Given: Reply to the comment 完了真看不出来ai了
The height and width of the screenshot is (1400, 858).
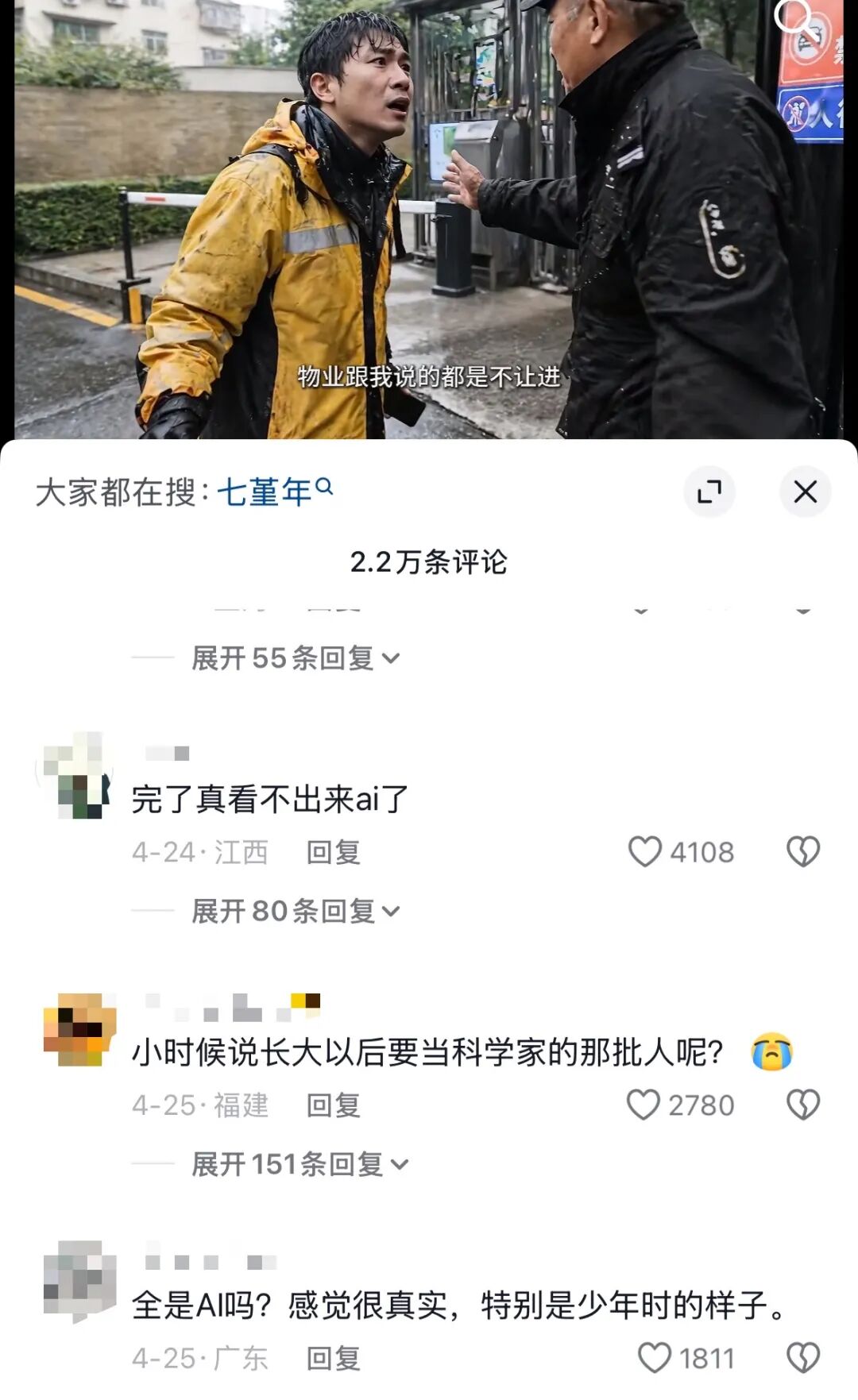Looking at the screenshot, I should click(x=333, y=852).
